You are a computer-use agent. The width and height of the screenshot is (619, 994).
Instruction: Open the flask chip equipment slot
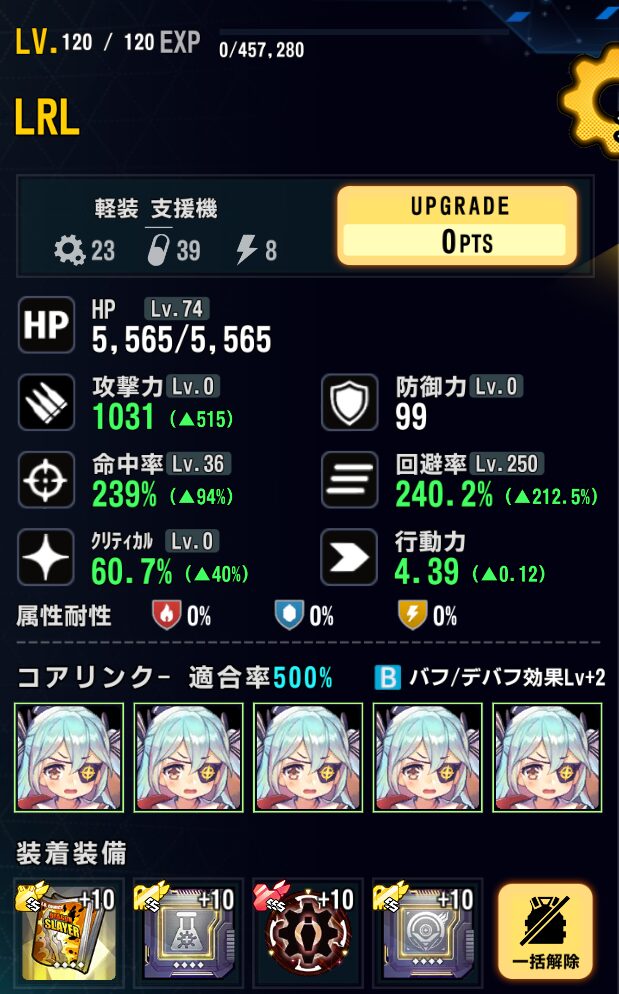click(187, 932)
